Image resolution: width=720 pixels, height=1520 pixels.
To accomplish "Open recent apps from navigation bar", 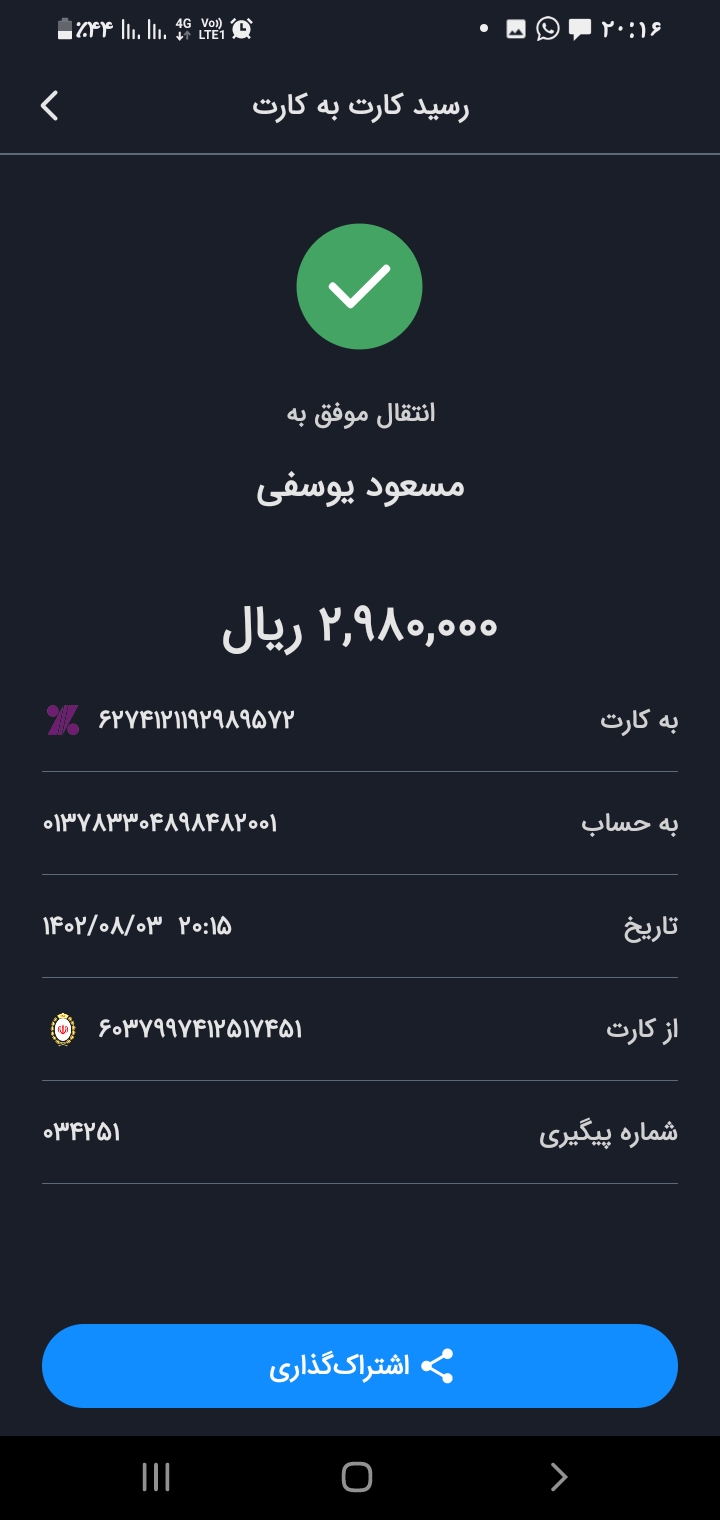I will click(x=156, y=1477).
